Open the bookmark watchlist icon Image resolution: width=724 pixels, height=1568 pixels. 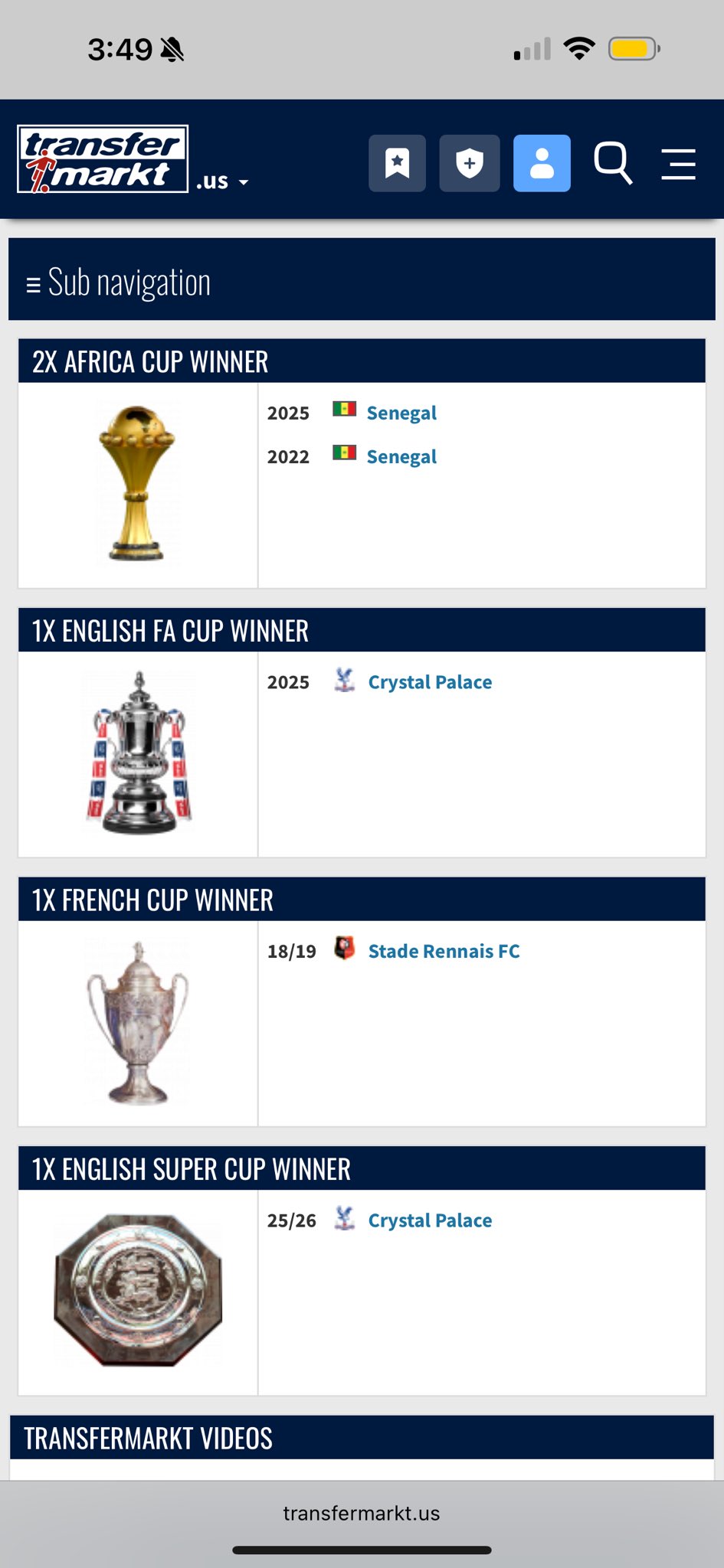coord(397,163)
